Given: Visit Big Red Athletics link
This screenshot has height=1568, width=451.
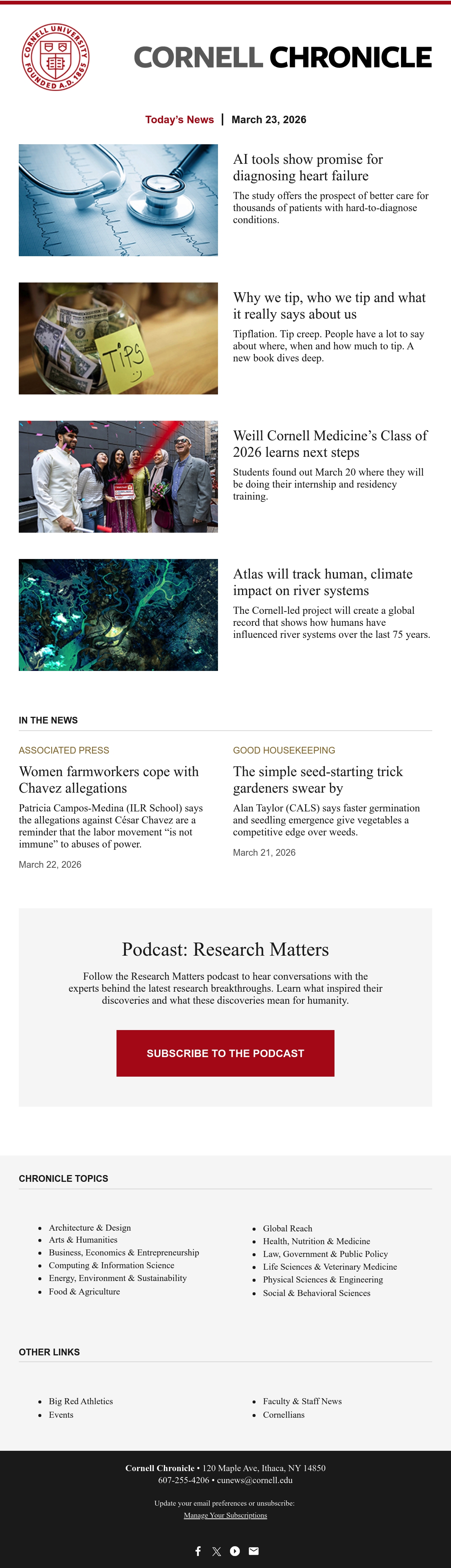Looking at the screenshot, I should coord(81,1401).
